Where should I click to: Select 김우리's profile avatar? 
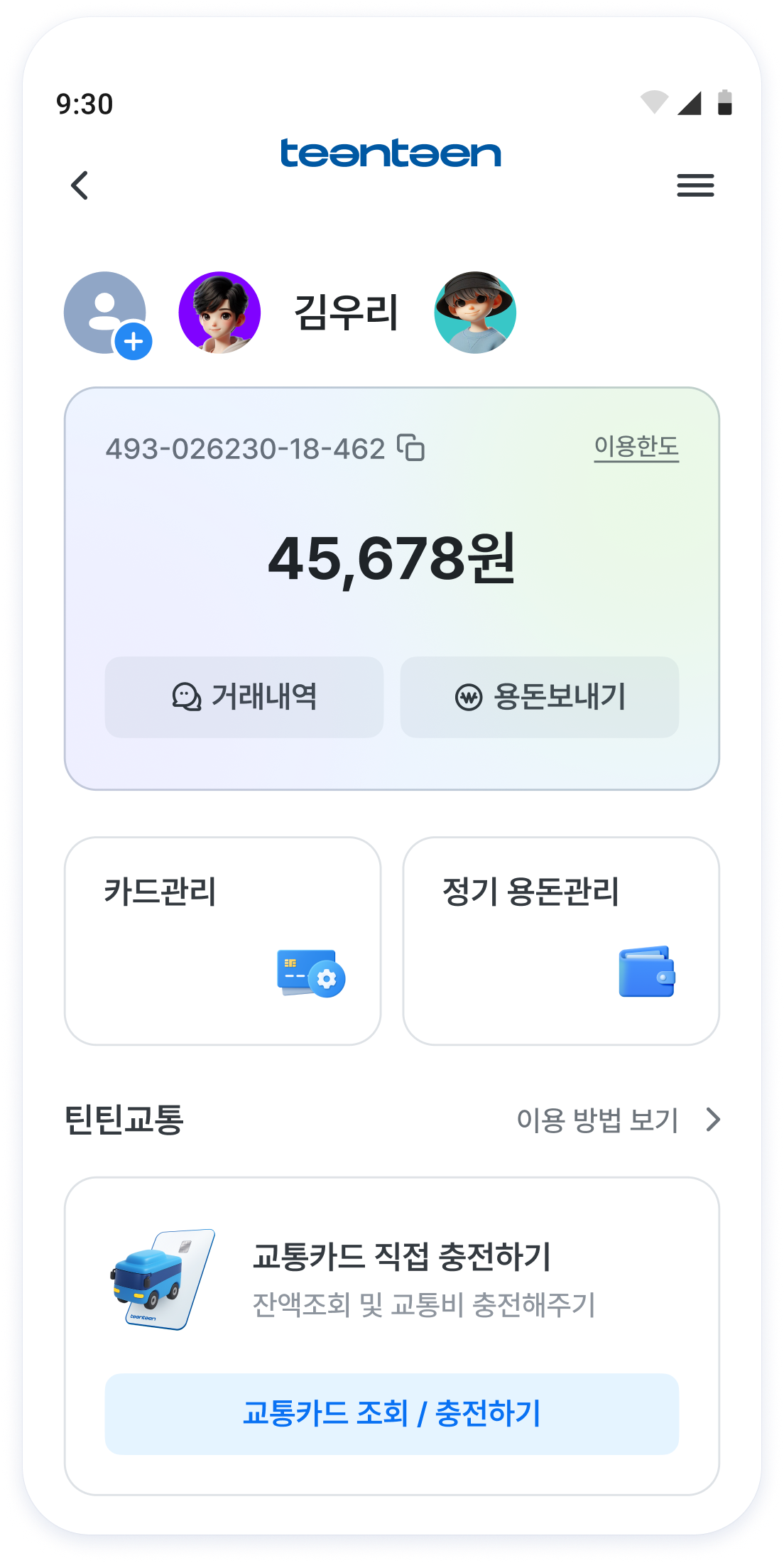[x=219, y=311]
